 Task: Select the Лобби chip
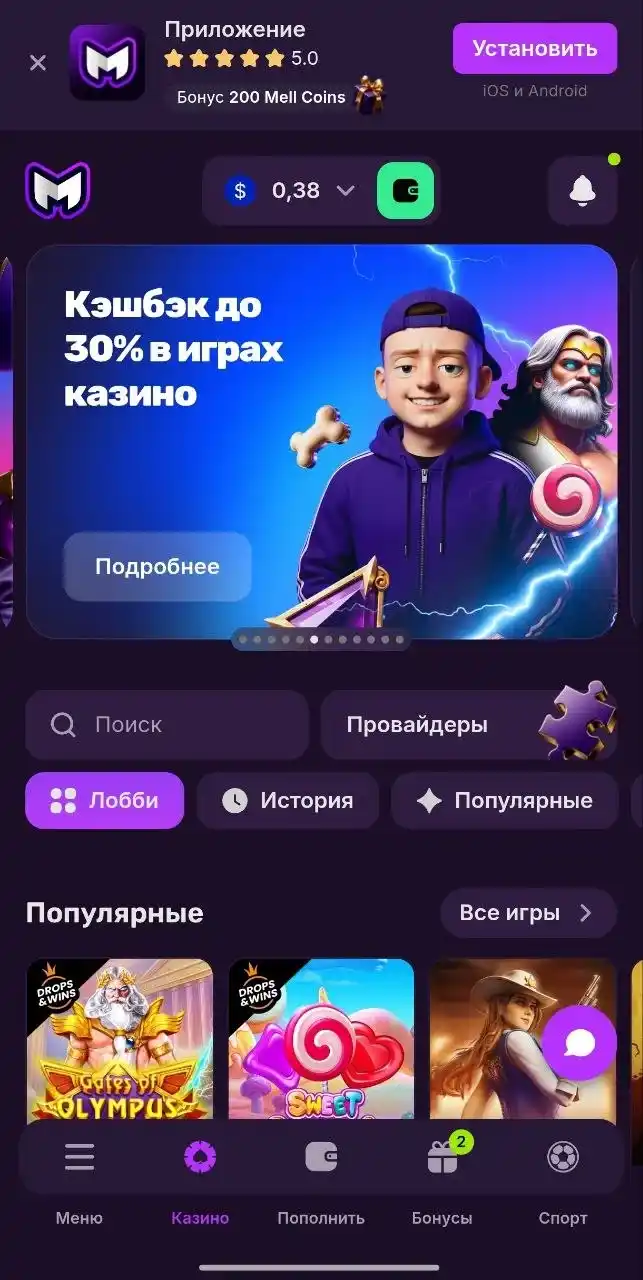click(105, 801)
